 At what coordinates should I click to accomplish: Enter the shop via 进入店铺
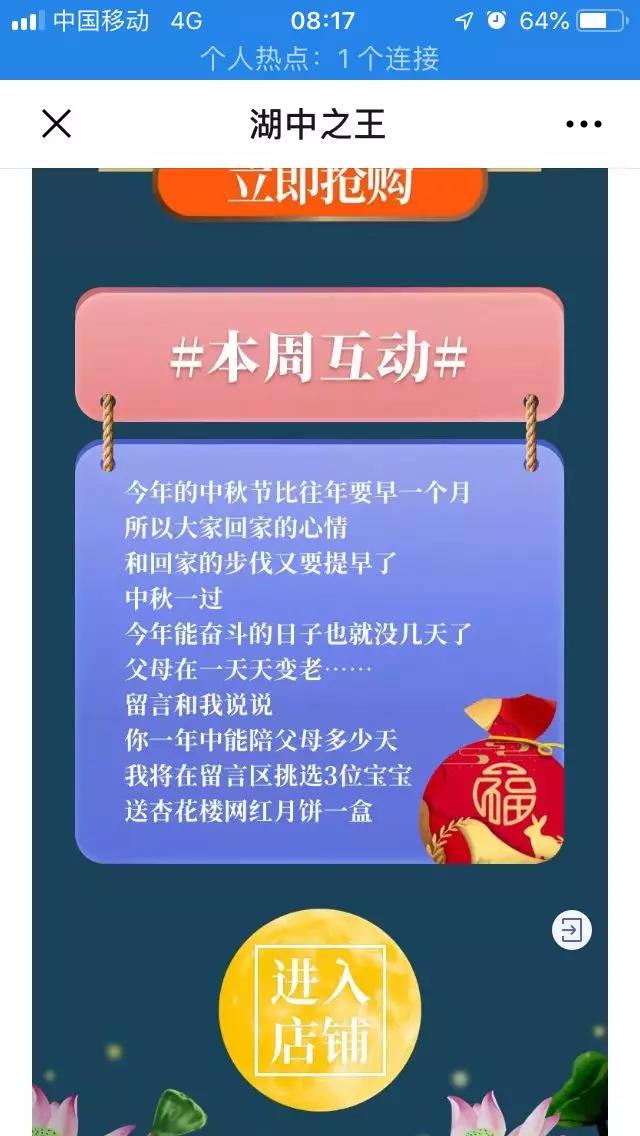pyautogui.click(x=320, y=1008)
